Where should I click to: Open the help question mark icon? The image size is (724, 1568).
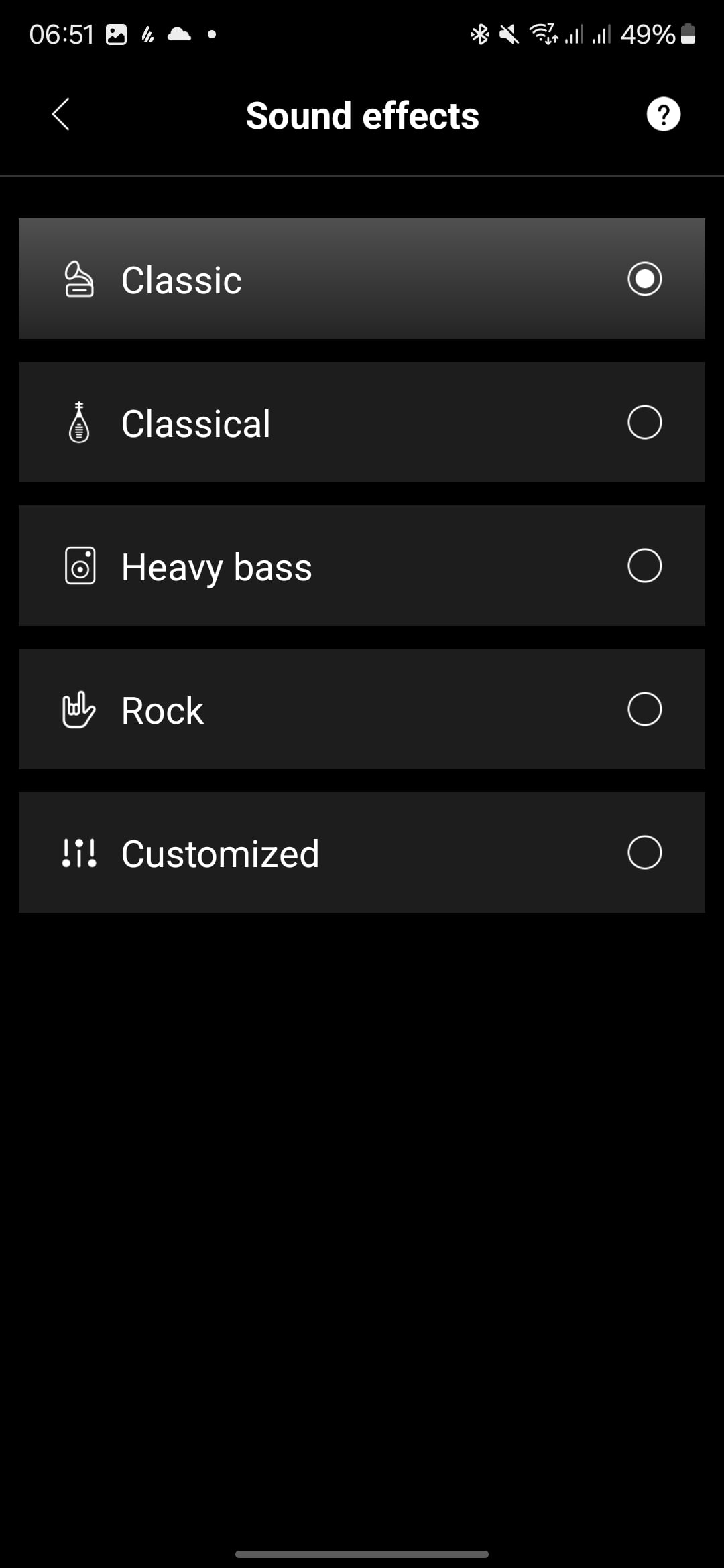pos(663,114)
